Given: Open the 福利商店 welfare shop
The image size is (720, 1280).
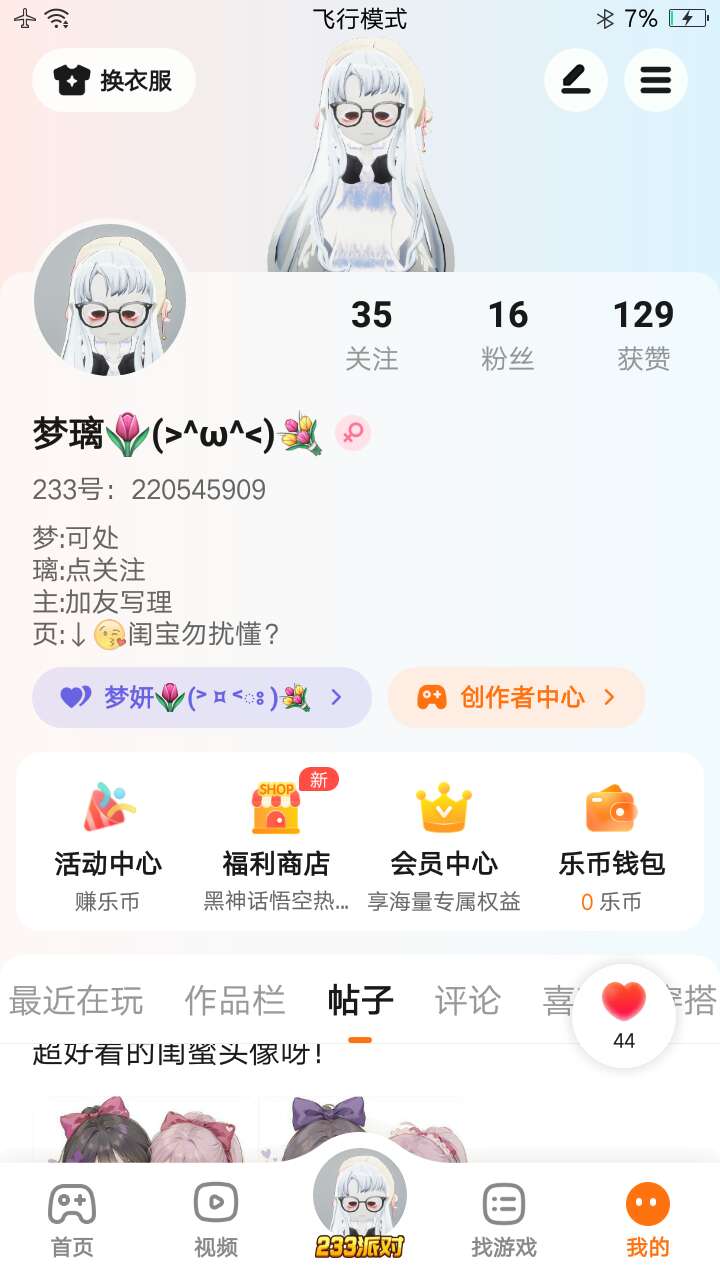Looking at the screenshot, I should click(x=276, y=846).
